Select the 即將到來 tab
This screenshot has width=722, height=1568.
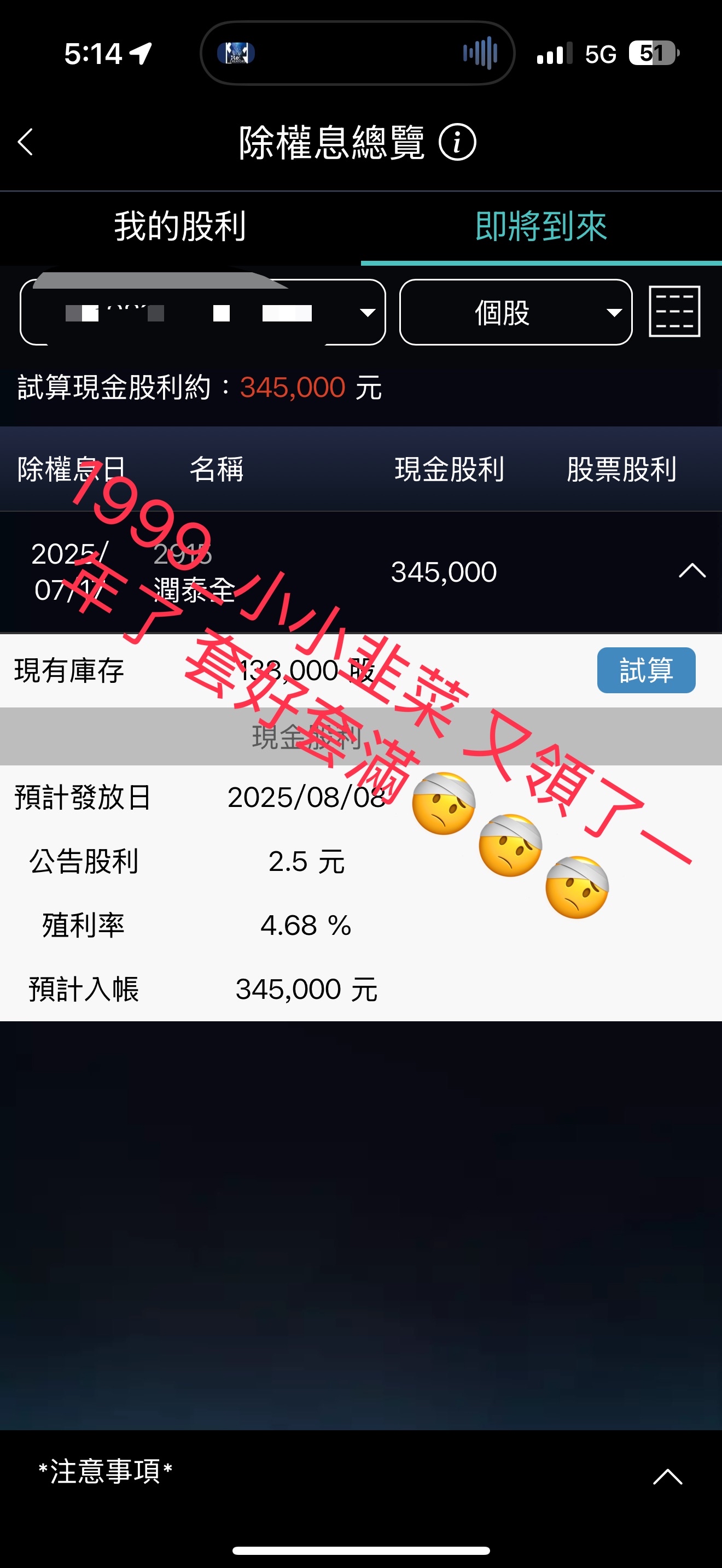[x=541, y=226]
